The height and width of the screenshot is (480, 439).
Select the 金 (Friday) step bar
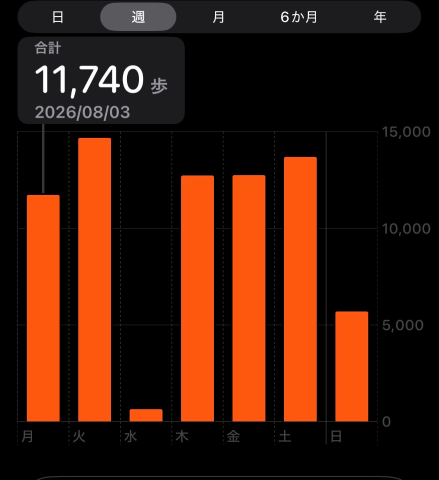pyautogui.click(x=249, y=298)
